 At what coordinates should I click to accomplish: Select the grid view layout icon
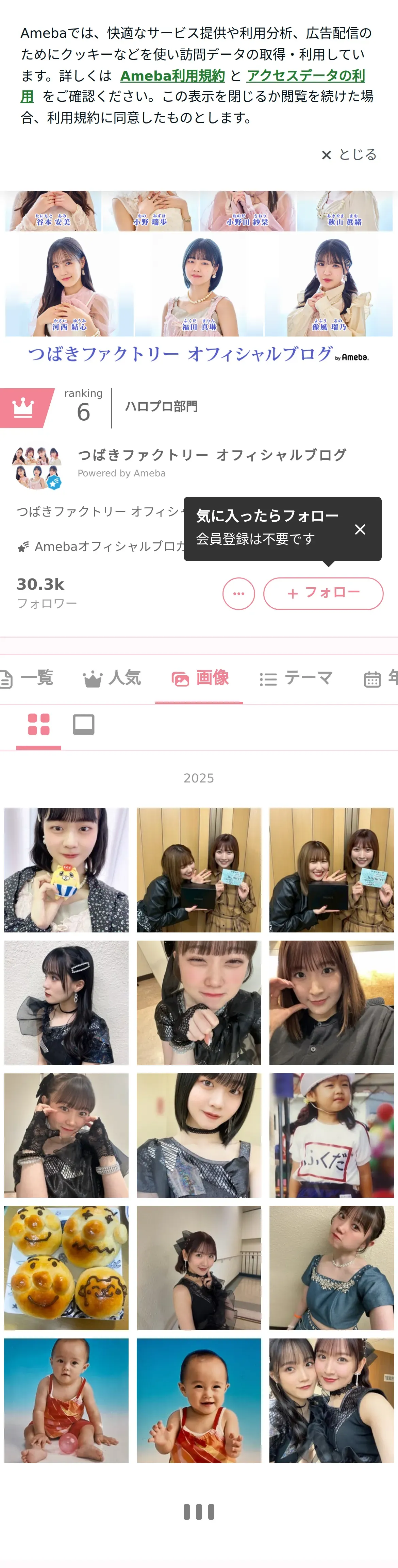(x=39, y=724)
